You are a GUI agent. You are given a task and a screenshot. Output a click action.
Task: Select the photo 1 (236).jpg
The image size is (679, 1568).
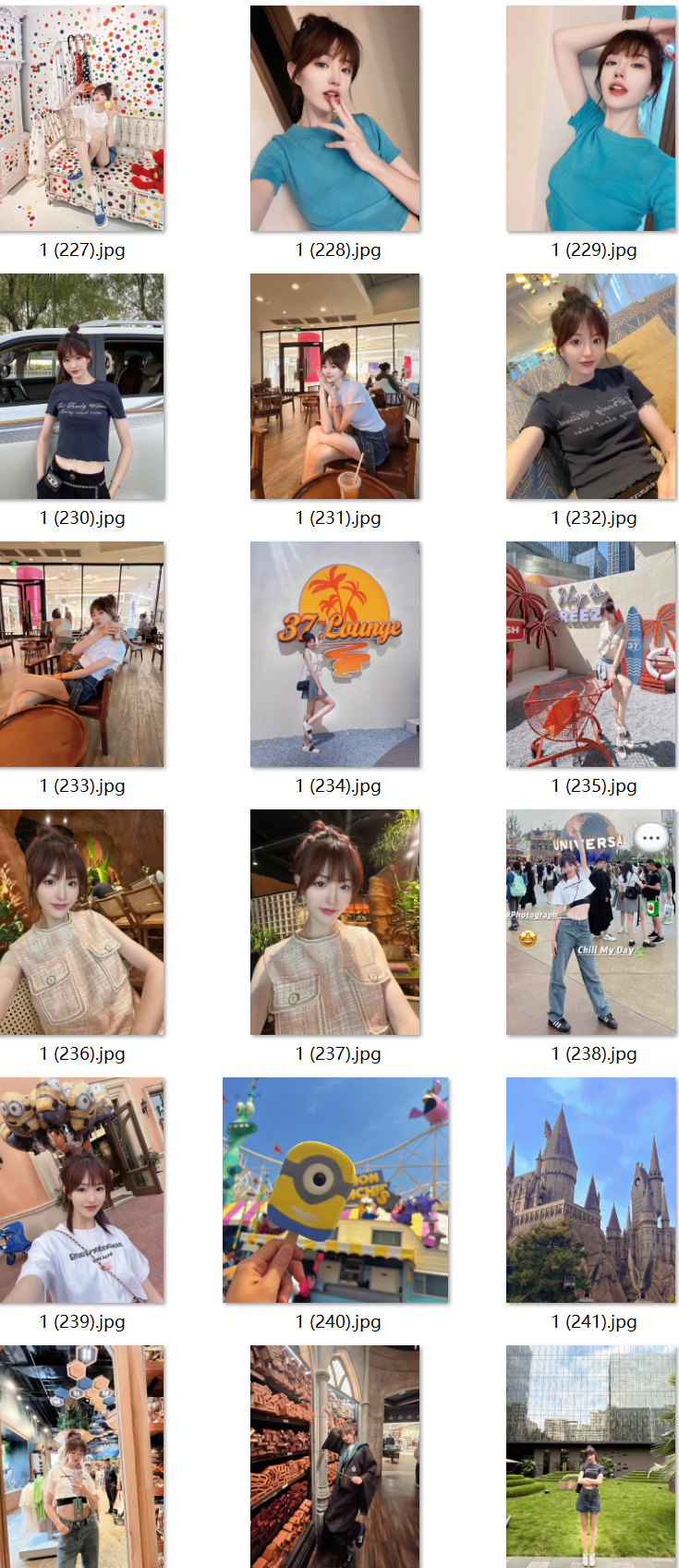point(82,922)
